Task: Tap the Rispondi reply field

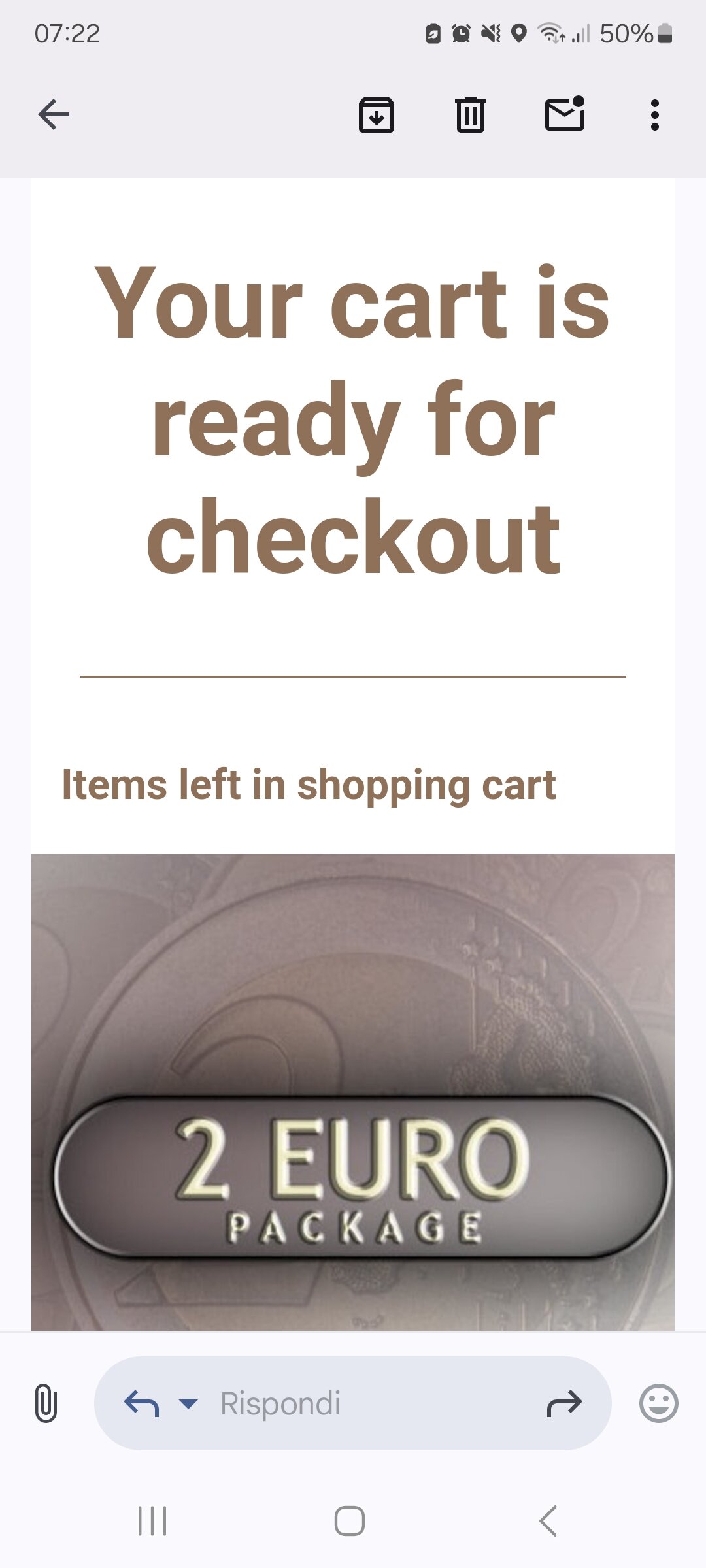Action: coord(353,1403)
